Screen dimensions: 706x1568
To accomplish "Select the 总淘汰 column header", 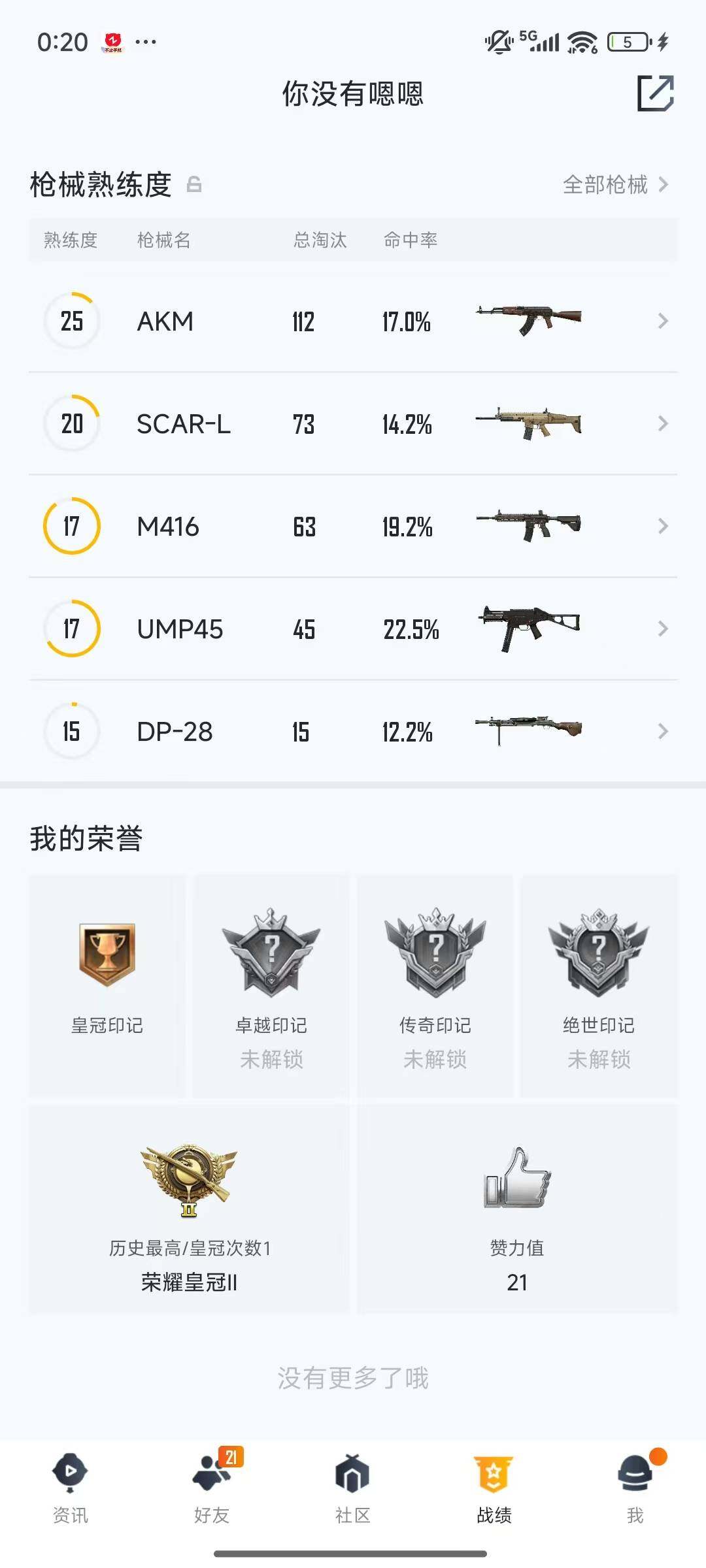I will click(320, 240).
